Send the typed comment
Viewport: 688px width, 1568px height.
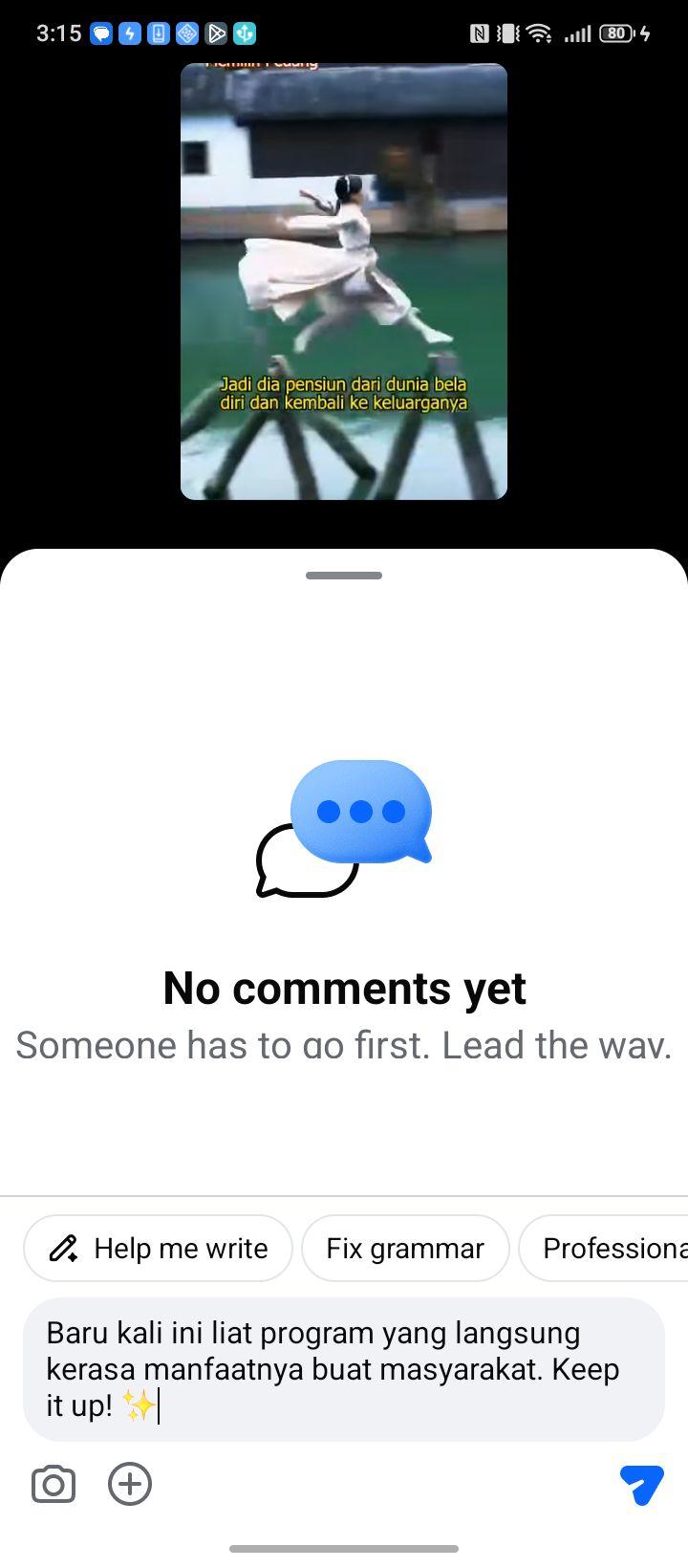pos(641,1484)
